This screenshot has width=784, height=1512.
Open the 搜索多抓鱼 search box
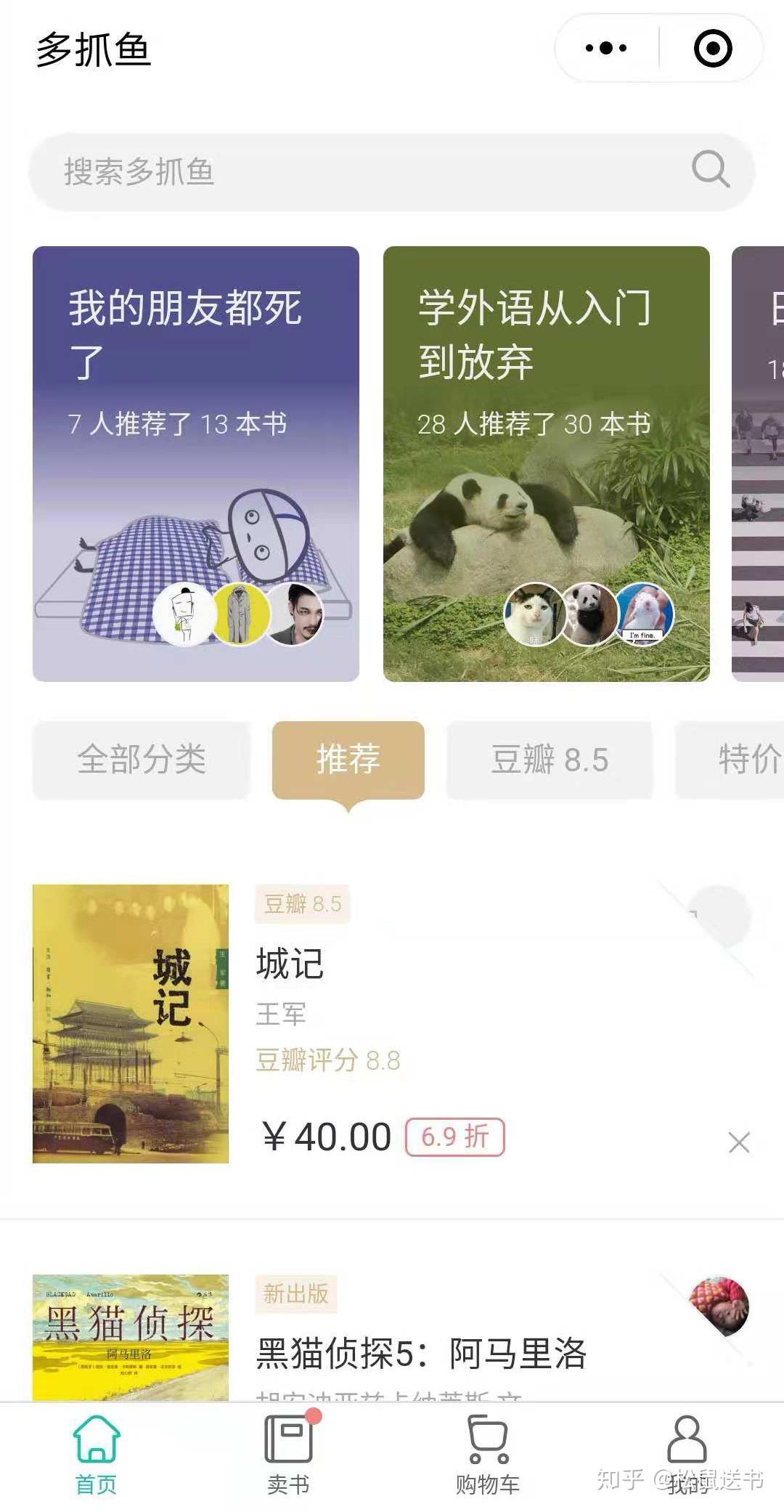point(392,172)
